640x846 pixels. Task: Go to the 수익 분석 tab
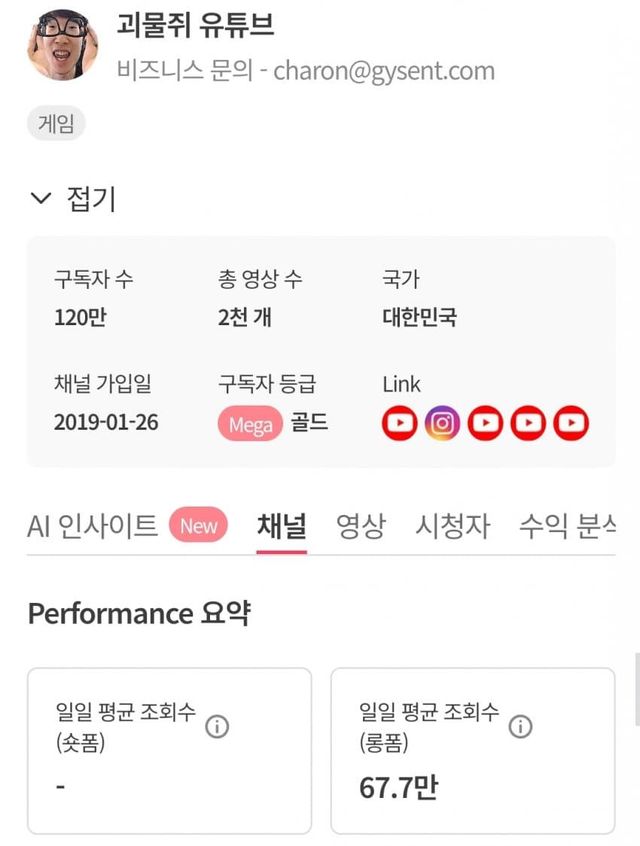pyautogui.click(x=566, y=526)
